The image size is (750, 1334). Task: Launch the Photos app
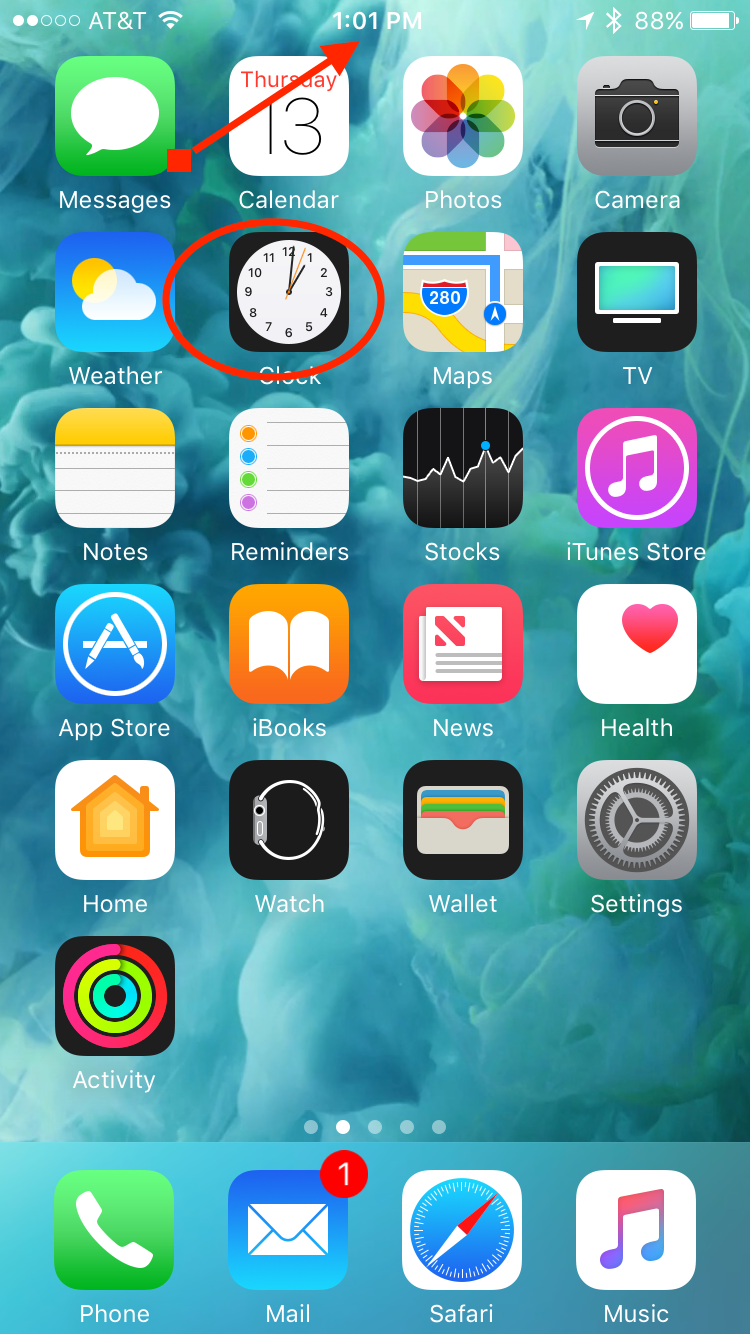point(462,115)
